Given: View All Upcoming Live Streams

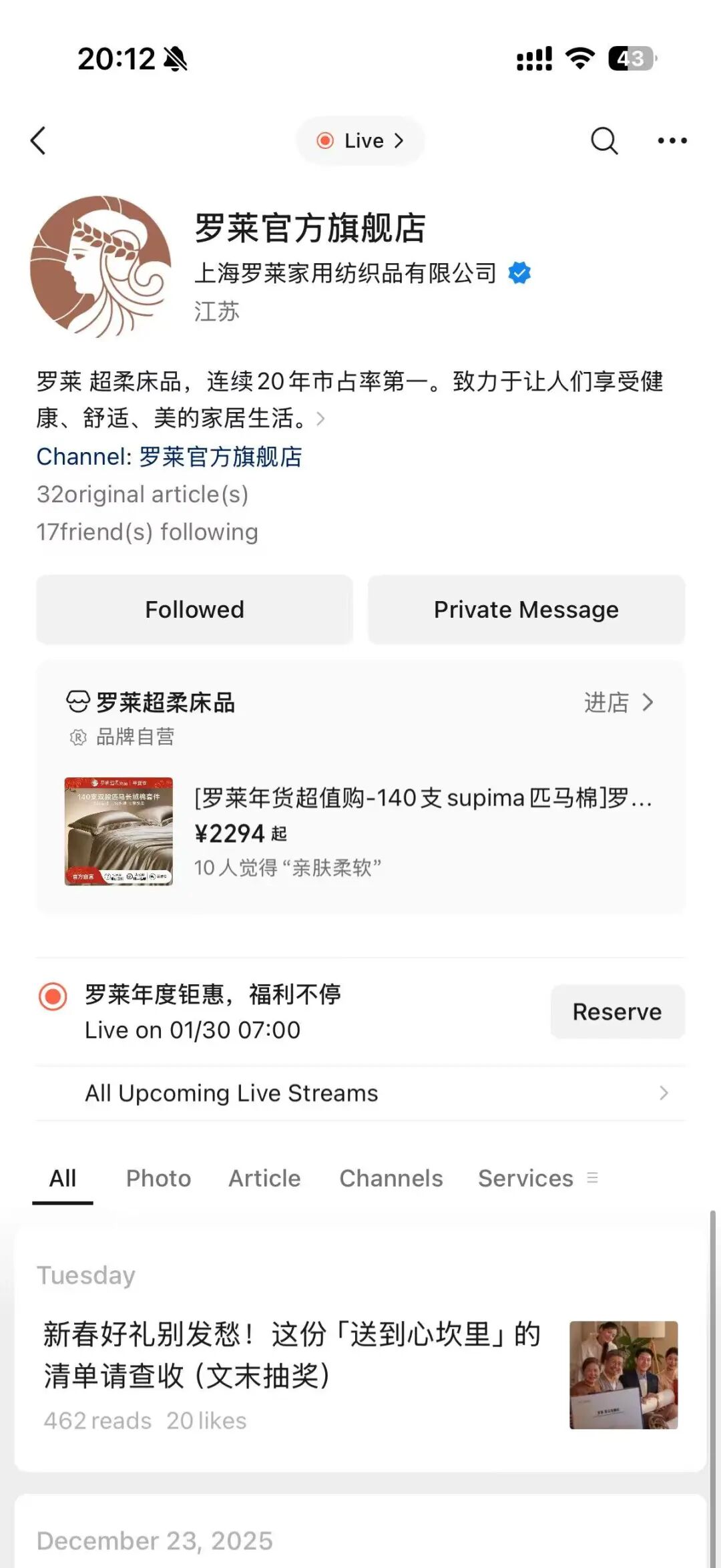Looking at the screenshot, I should click(x=360, y=1093).
